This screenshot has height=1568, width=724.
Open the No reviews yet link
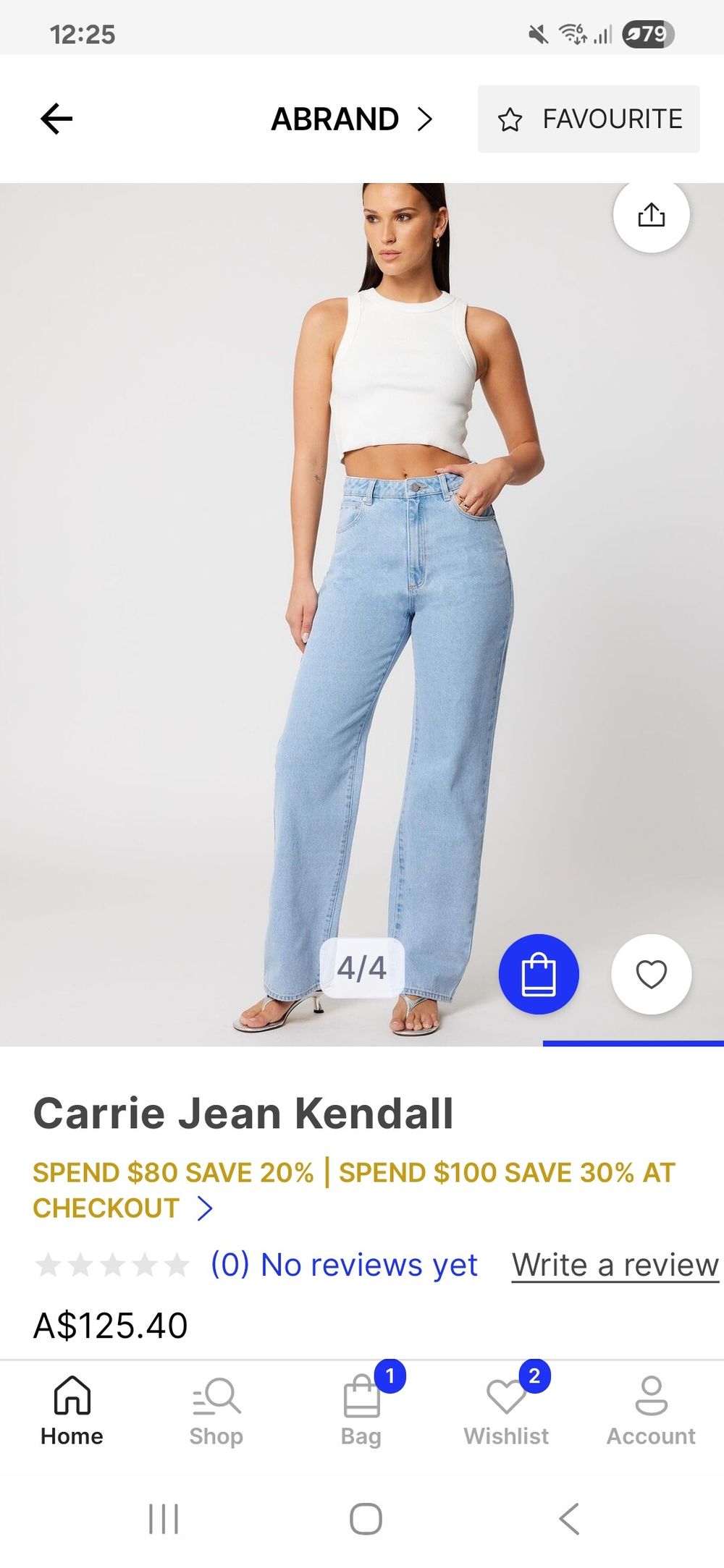(344, 1264)
